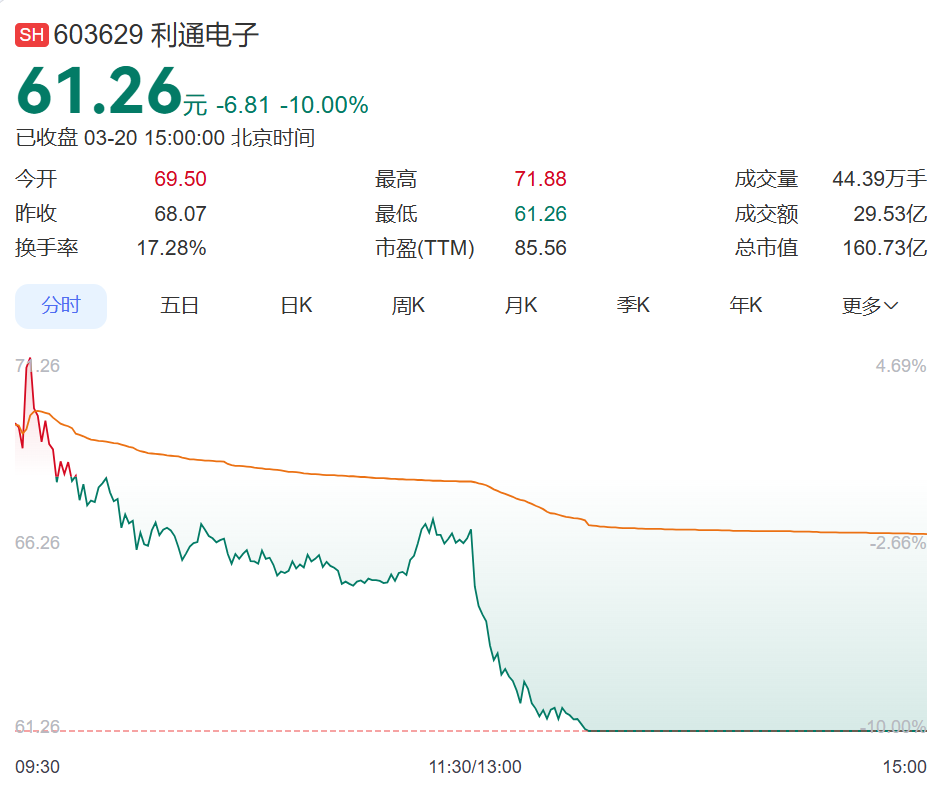Show the 月K chart
The width and height of the screenshot is (930, 786).
click(521, 306)
